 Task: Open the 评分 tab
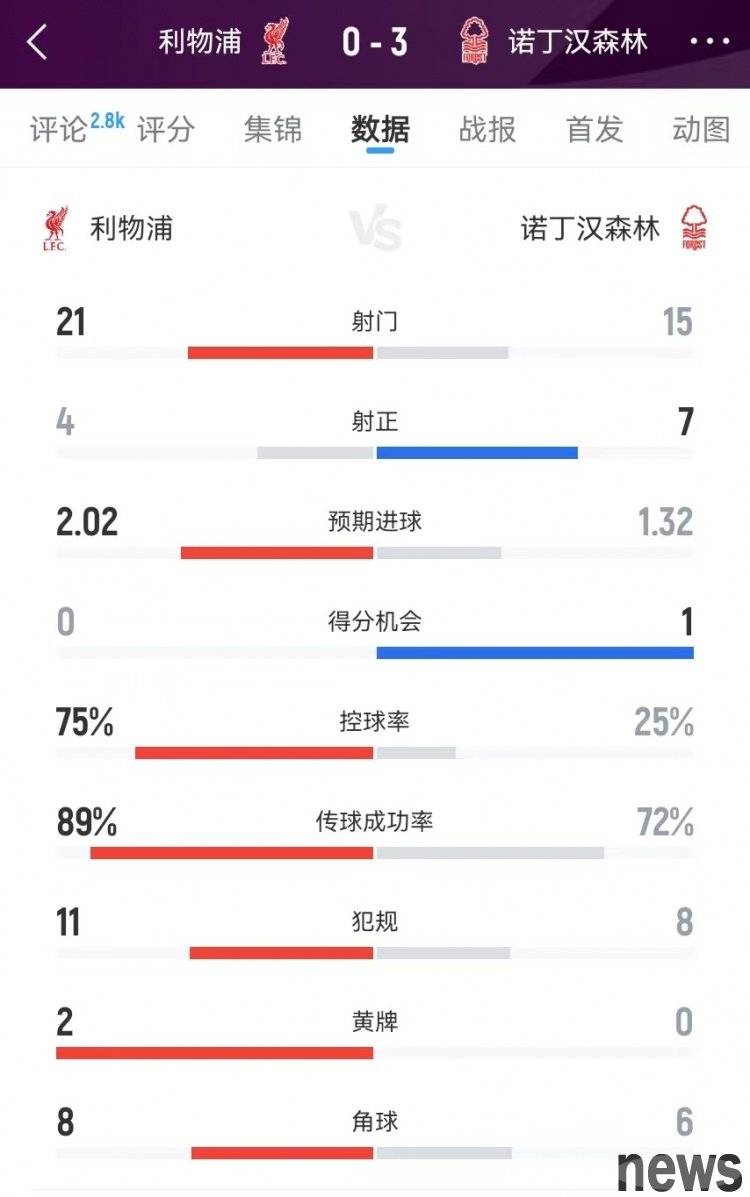click(166, 129)
